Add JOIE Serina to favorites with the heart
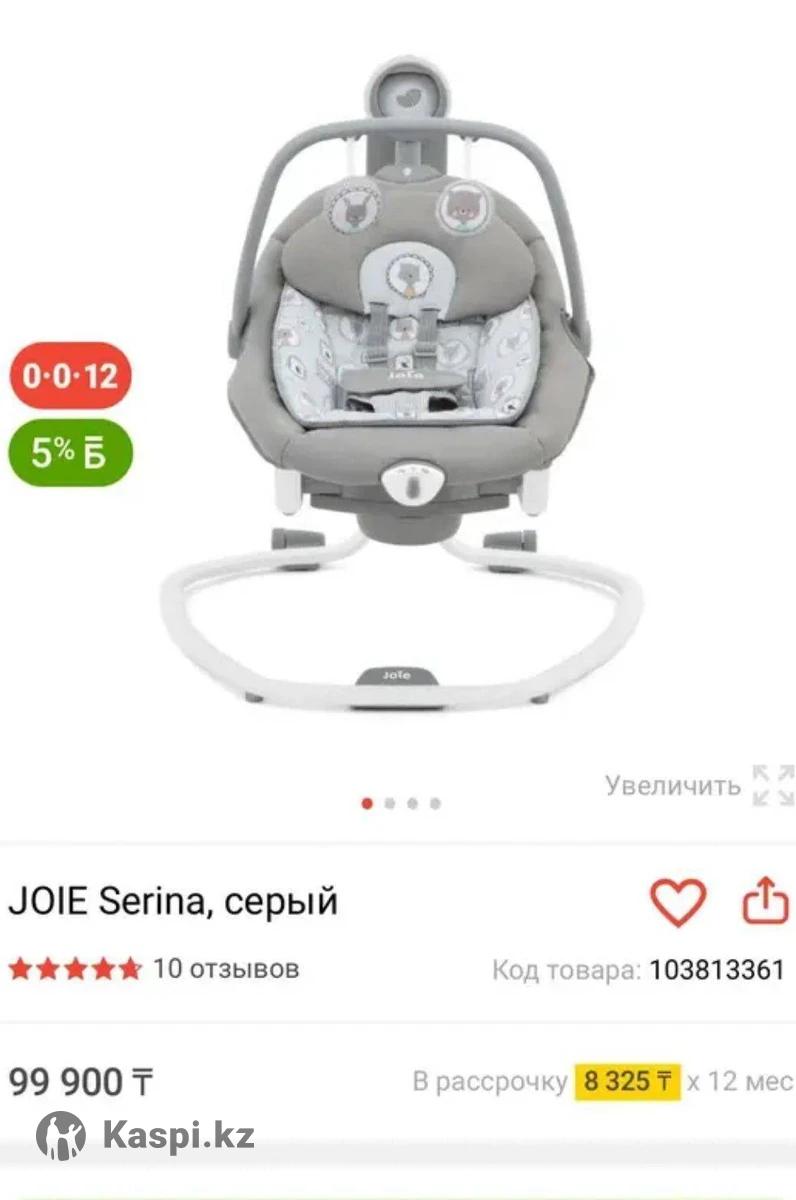796x1200 pixels. coord(678,902)
